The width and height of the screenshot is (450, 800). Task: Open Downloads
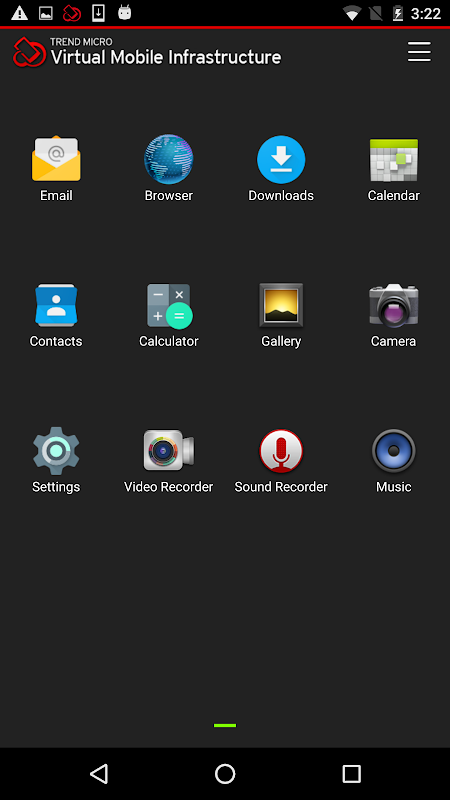click(281, 168)
